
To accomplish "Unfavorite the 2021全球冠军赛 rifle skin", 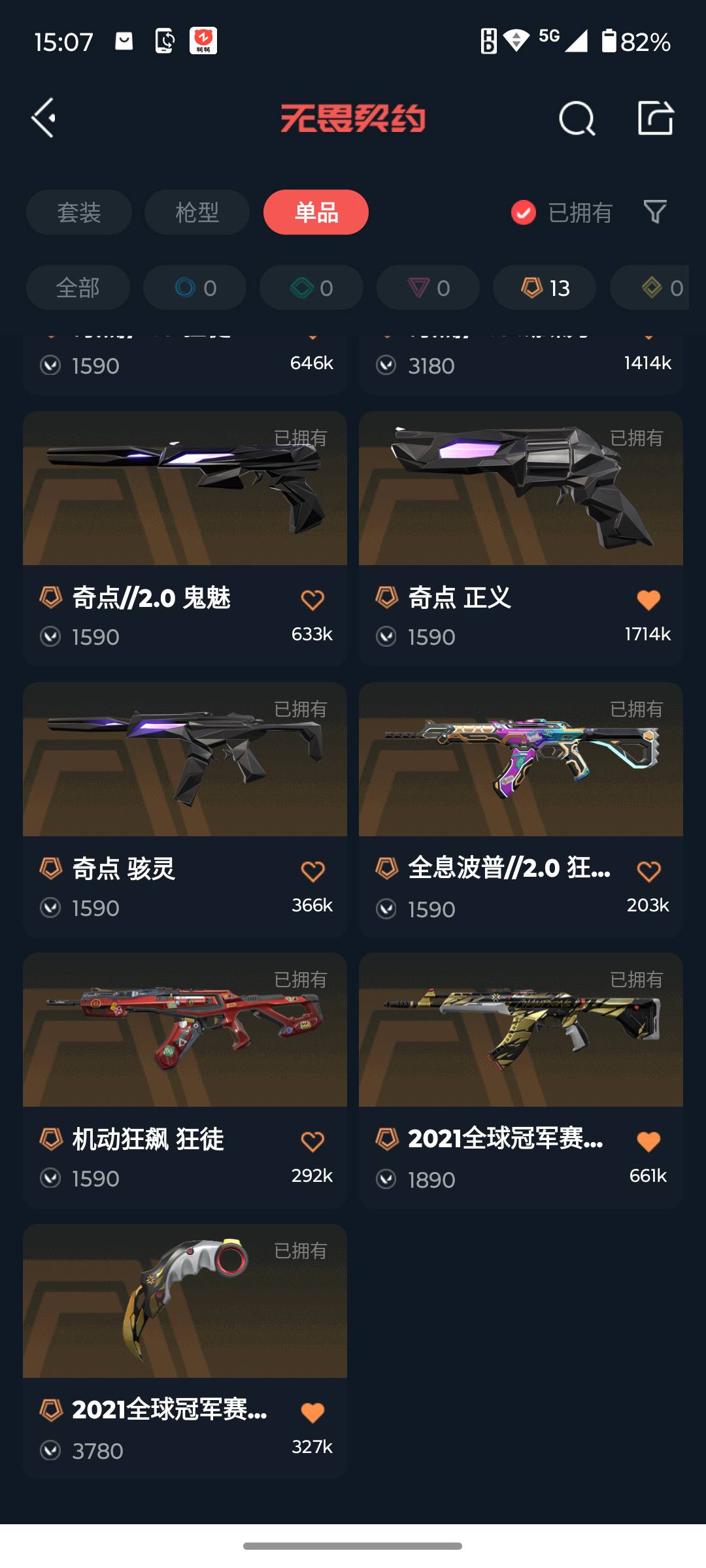I will (649, 1141).
